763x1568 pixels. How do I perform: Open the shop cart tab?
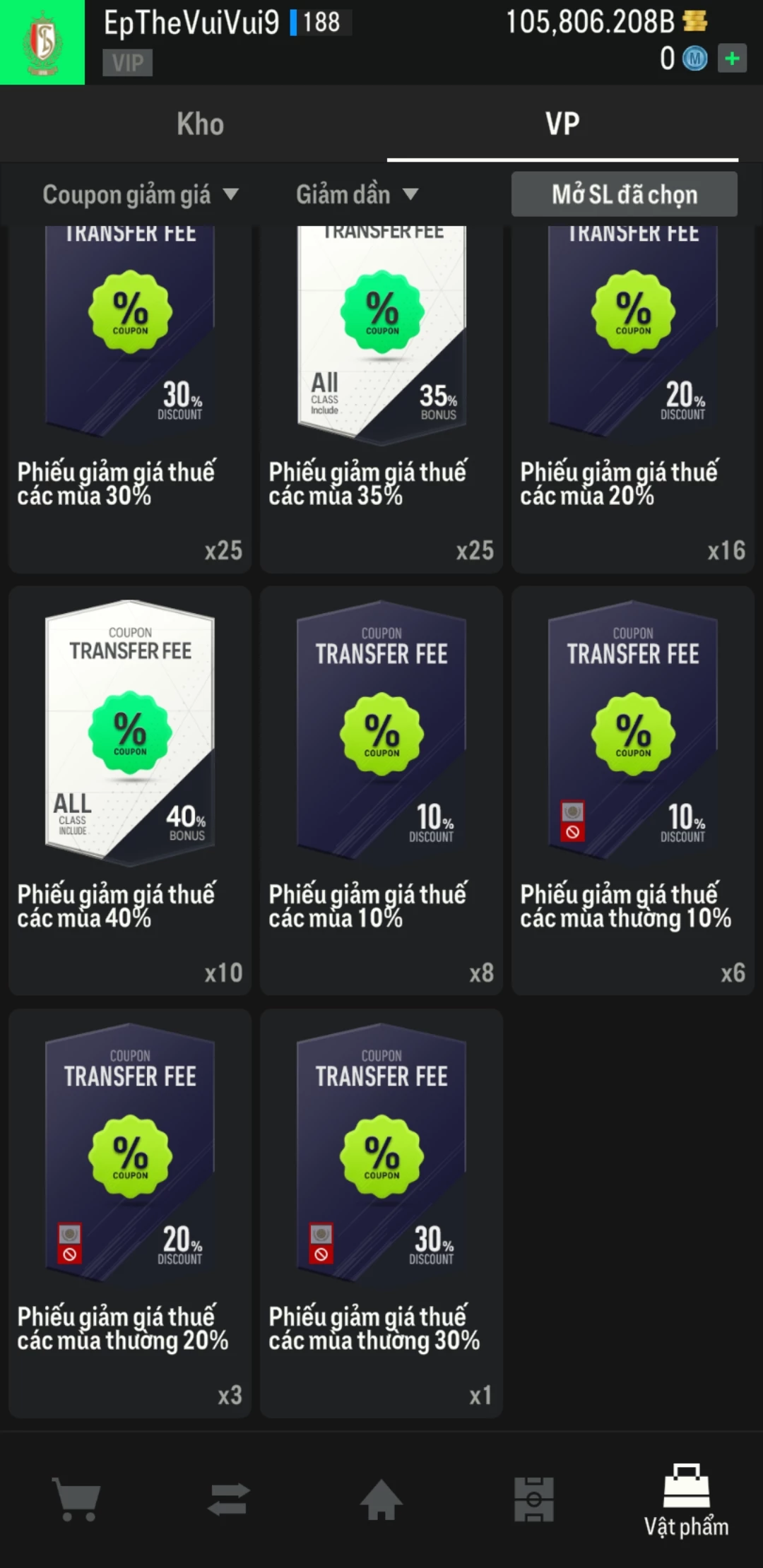click(x=76, y=1499)
